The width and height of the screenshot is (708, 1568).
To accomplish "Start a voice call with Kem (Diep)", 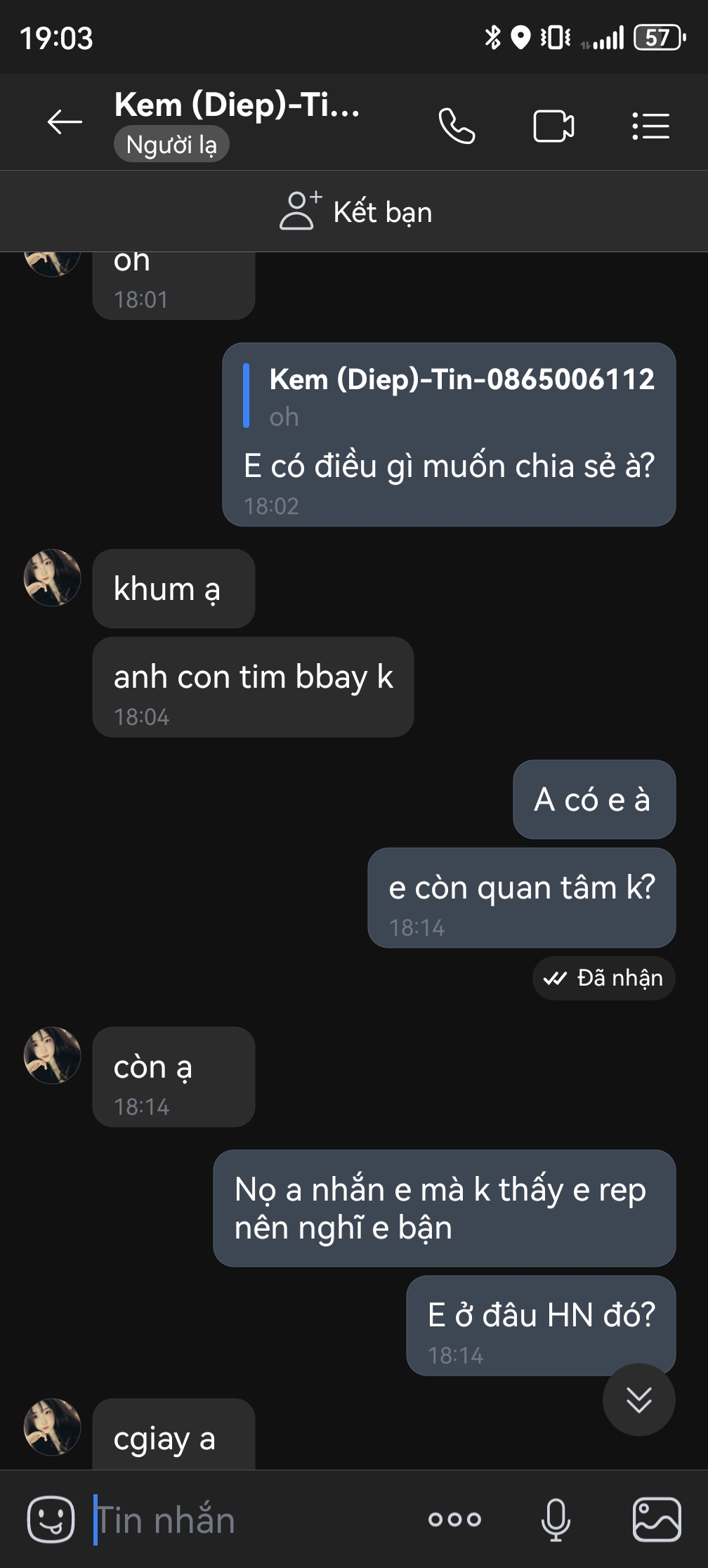I will (457, 126).
